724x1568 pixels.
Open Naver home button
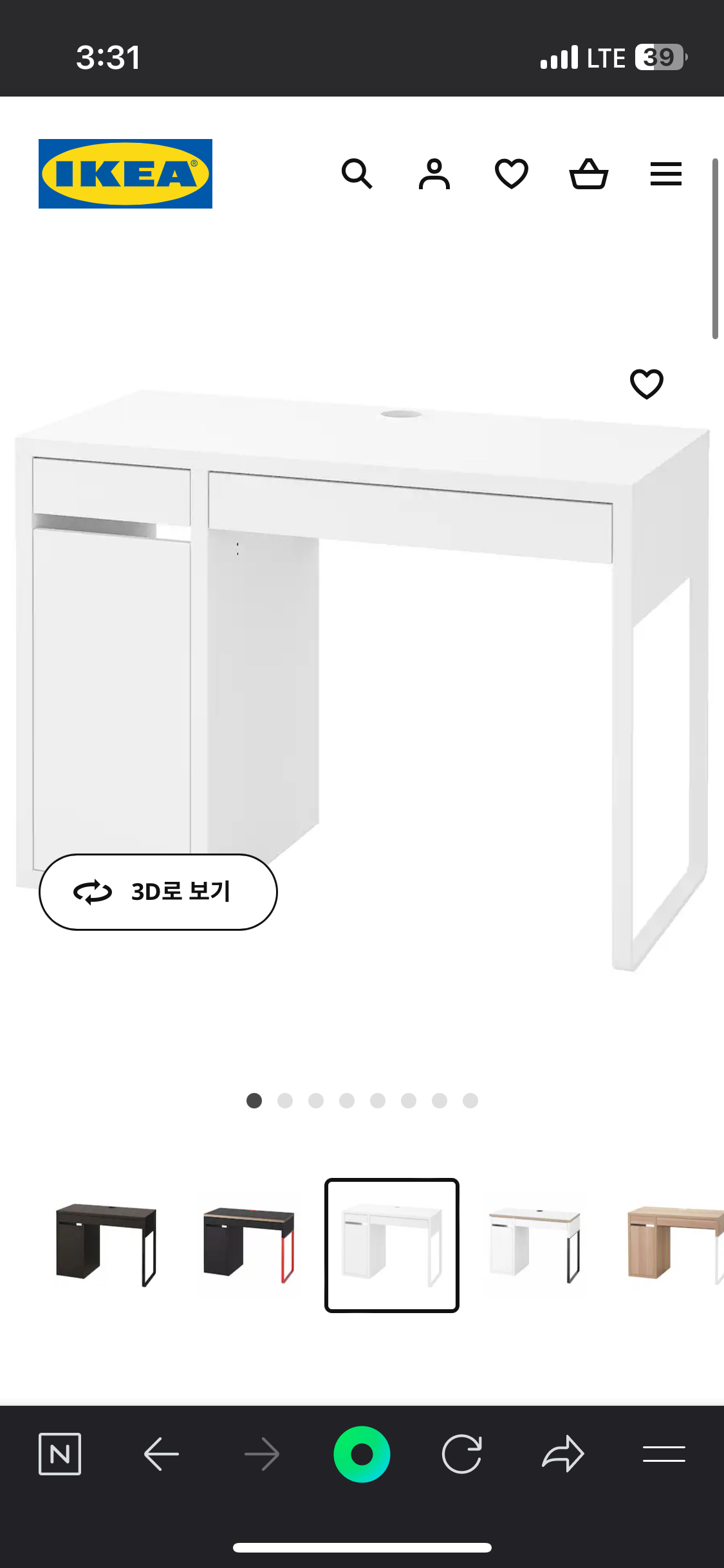click(60, 1454)
